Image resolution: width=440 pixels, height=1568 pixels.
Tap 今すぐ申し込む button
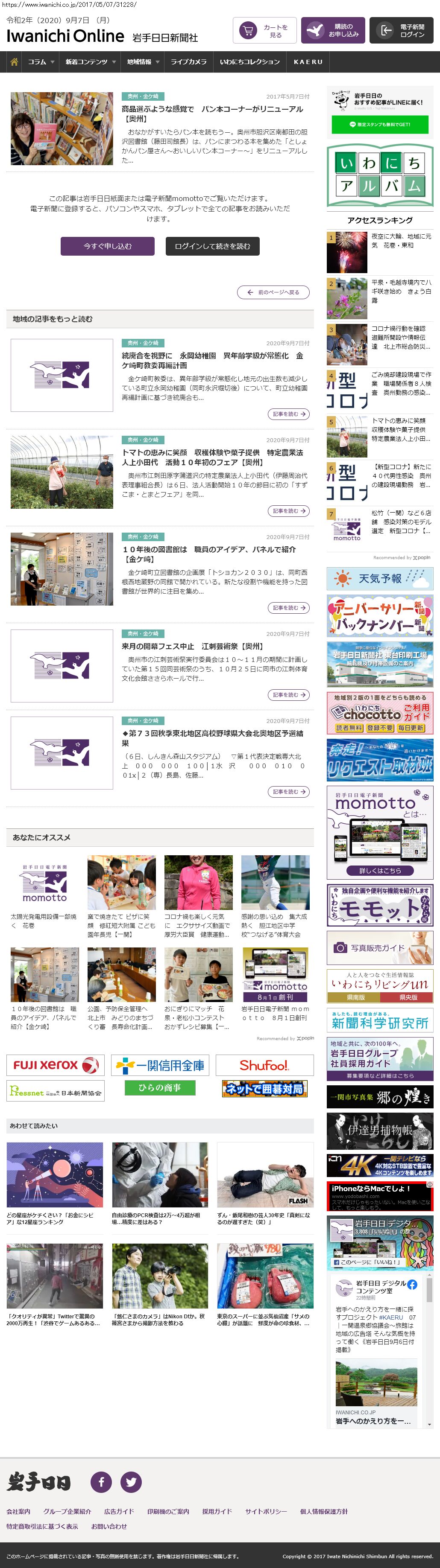coord(107,246)
